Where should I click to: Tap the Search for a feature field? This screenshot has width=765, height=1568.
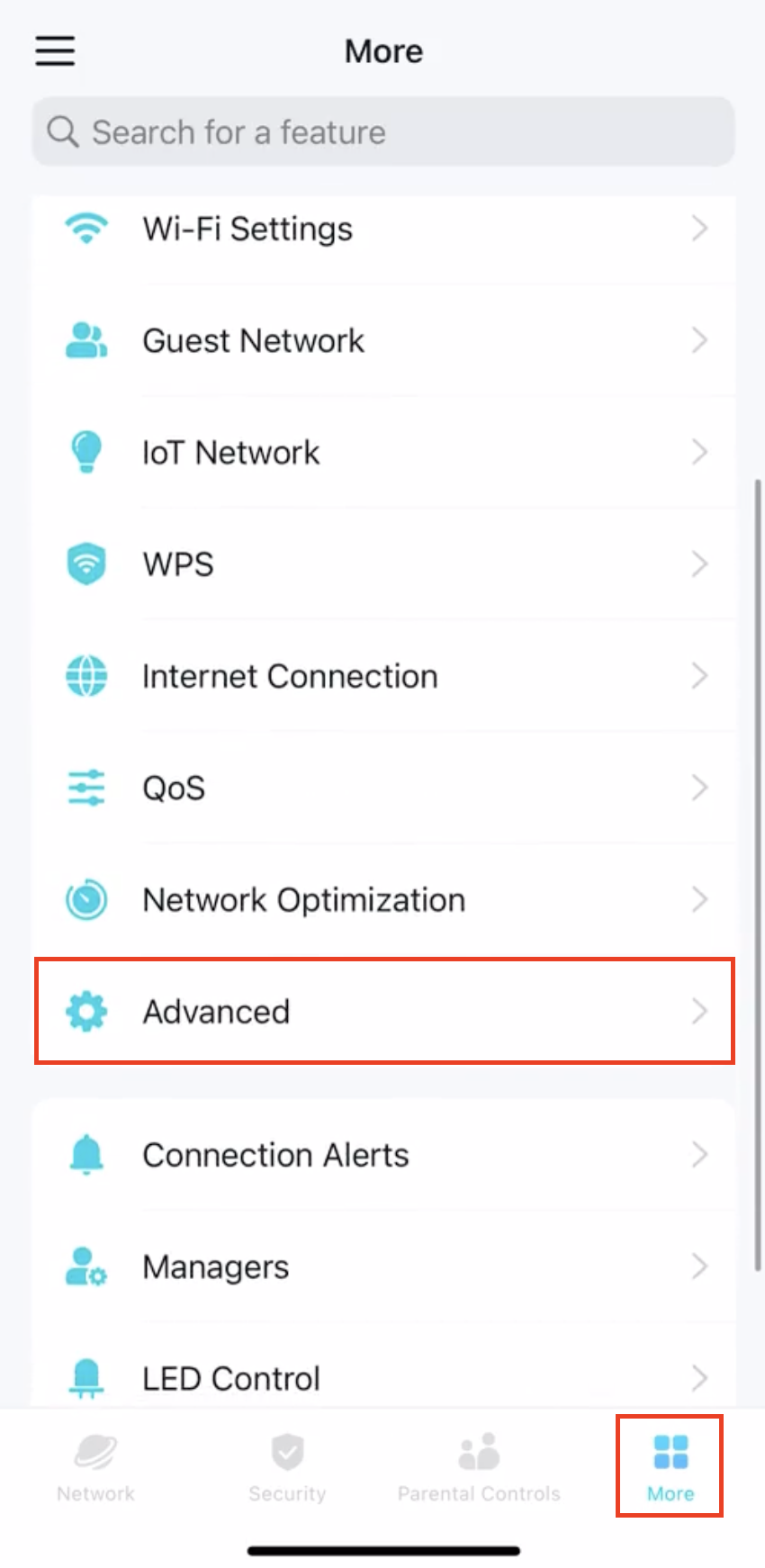click(383, 132)
